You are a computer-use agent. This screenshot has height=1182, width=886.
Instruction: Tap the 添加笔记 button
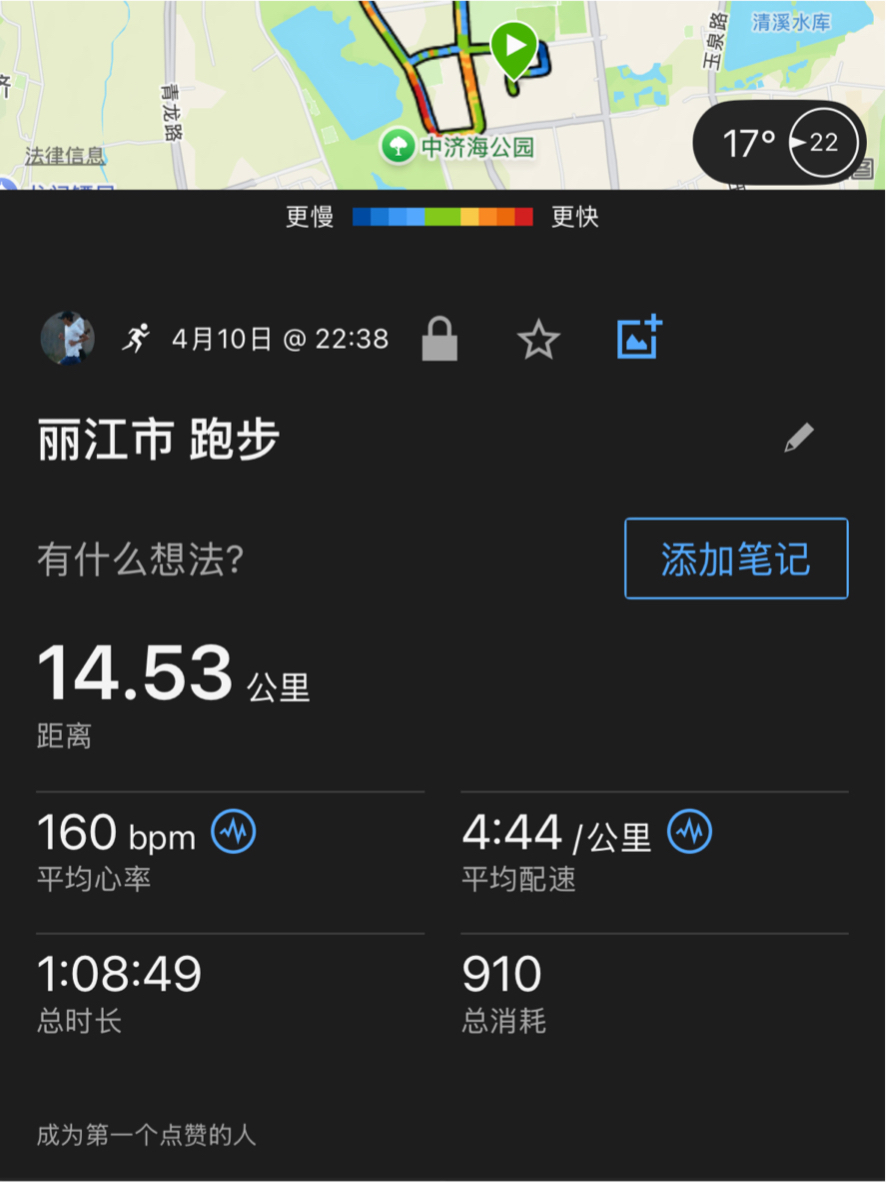736,559
